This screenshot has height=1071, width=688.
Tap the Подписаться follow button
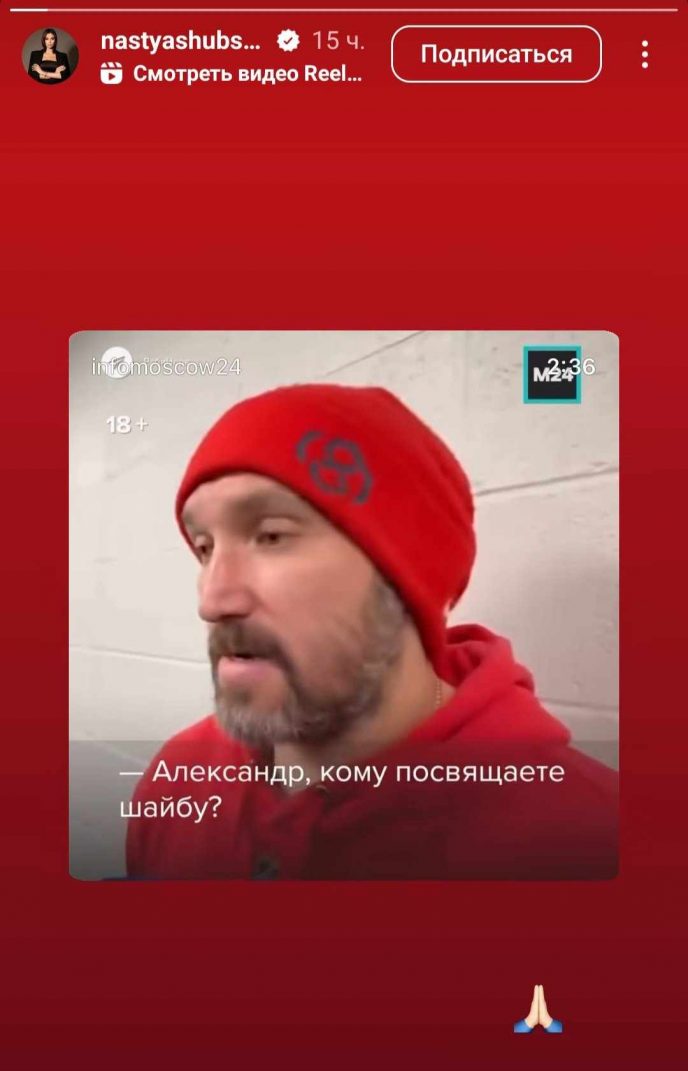point(496,54)
